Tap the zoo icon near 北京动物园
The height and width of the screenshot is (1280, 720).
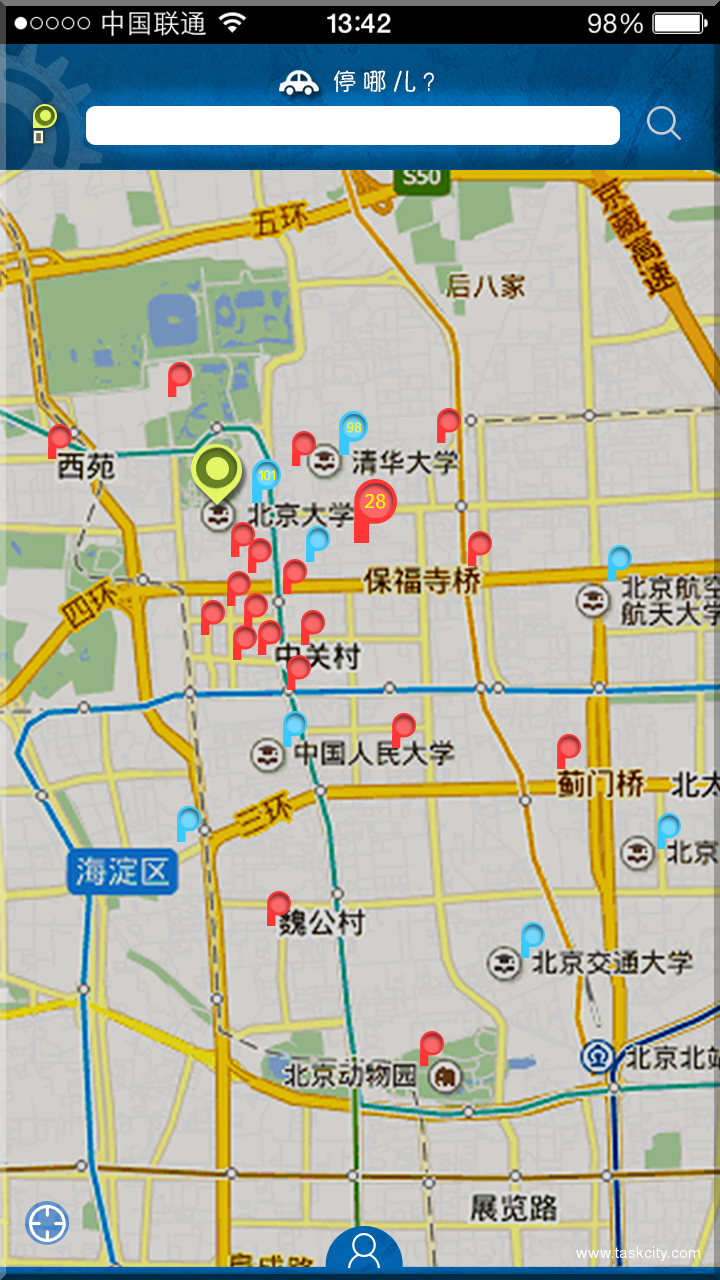point(446,1075)
